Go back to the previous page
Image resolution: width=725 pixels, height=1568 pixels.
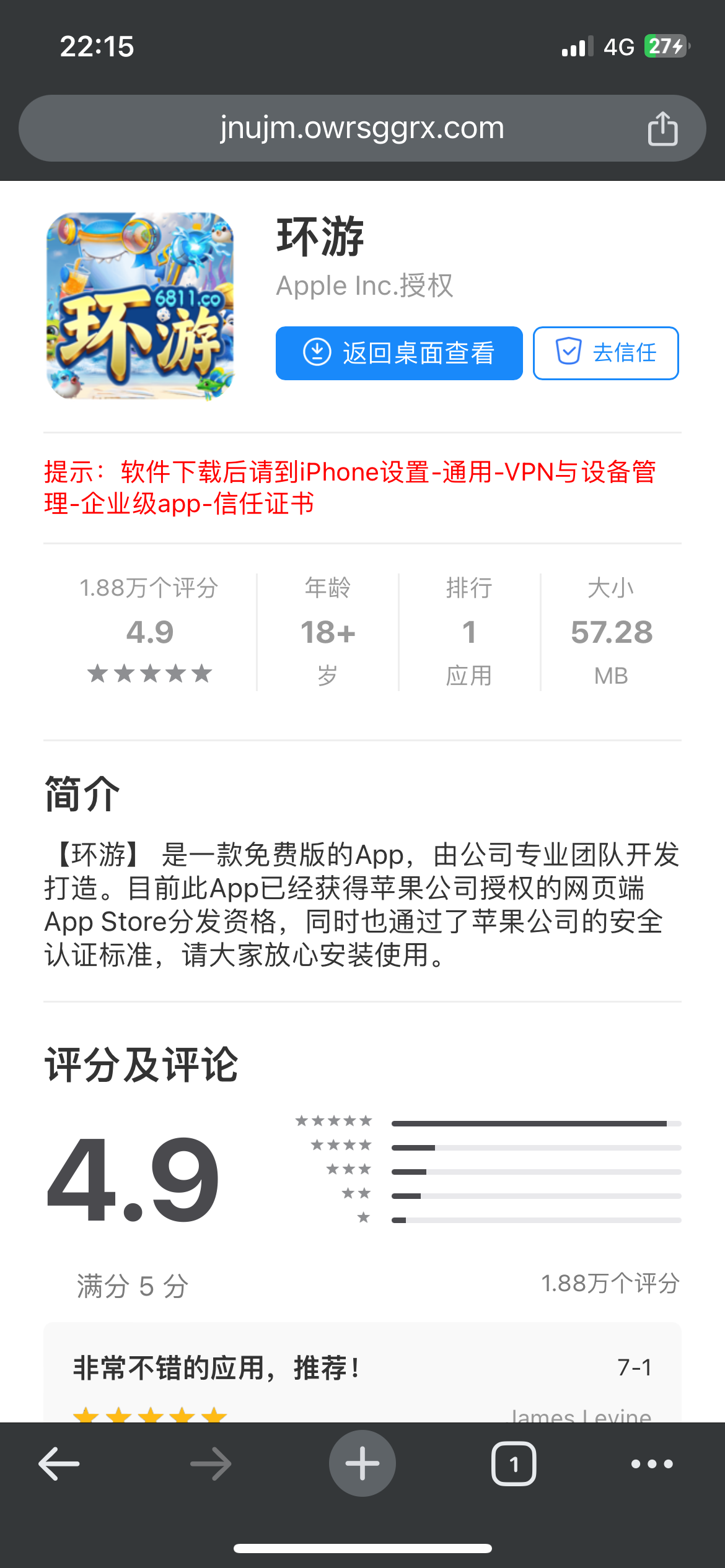59,1464
